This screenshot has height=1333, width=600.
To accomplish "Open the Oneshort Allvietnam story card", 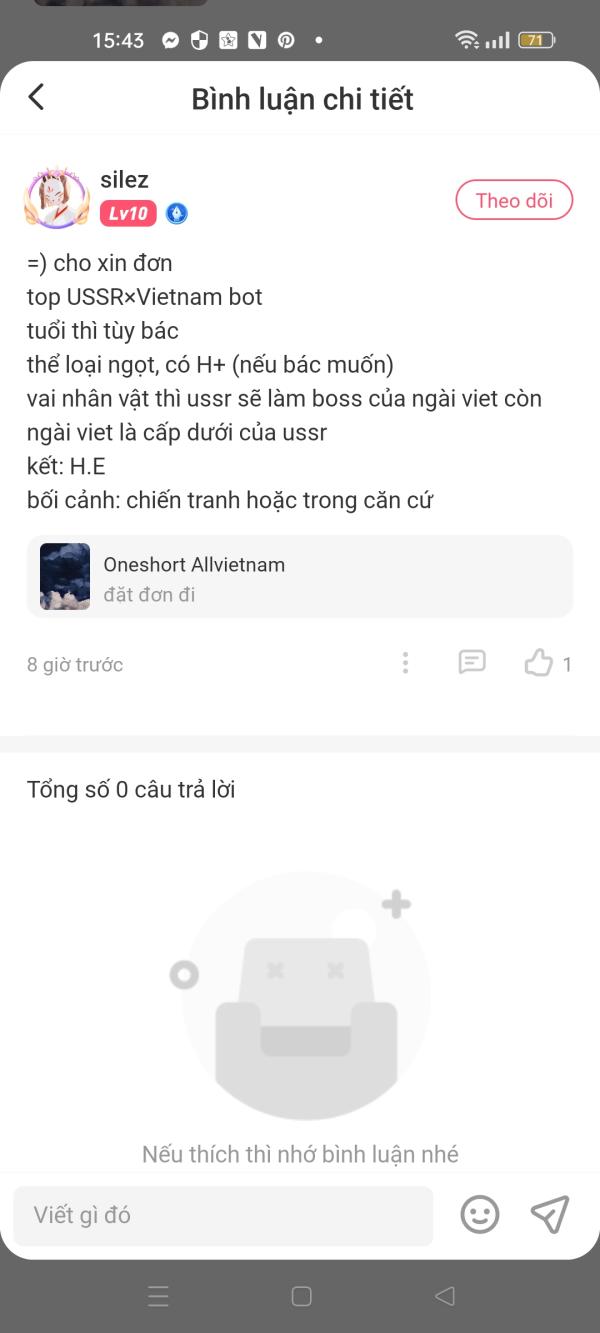I will [x=299, y=577].
